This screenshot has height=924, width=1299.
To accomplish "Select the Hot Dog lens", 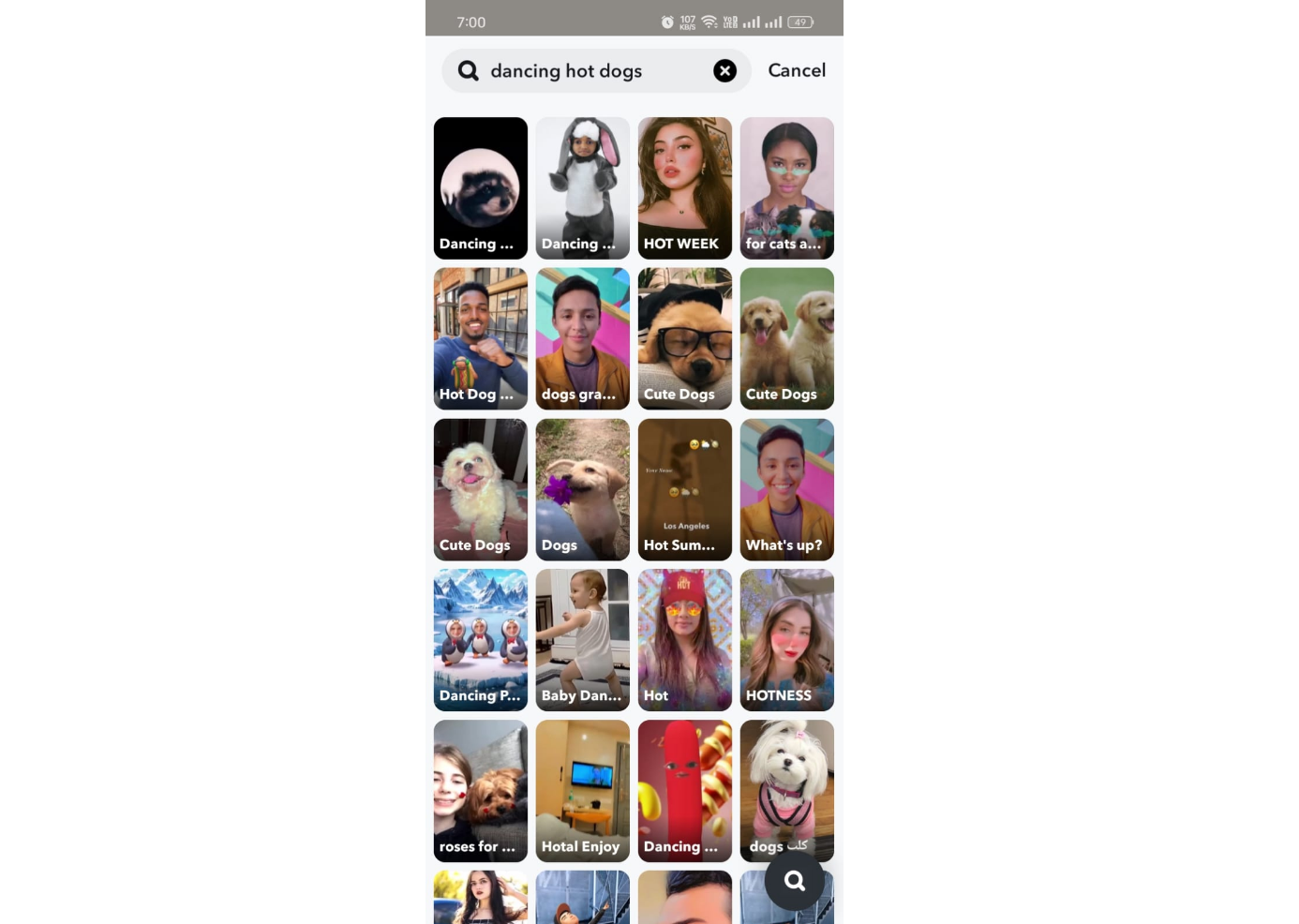I will coord(480,338).
